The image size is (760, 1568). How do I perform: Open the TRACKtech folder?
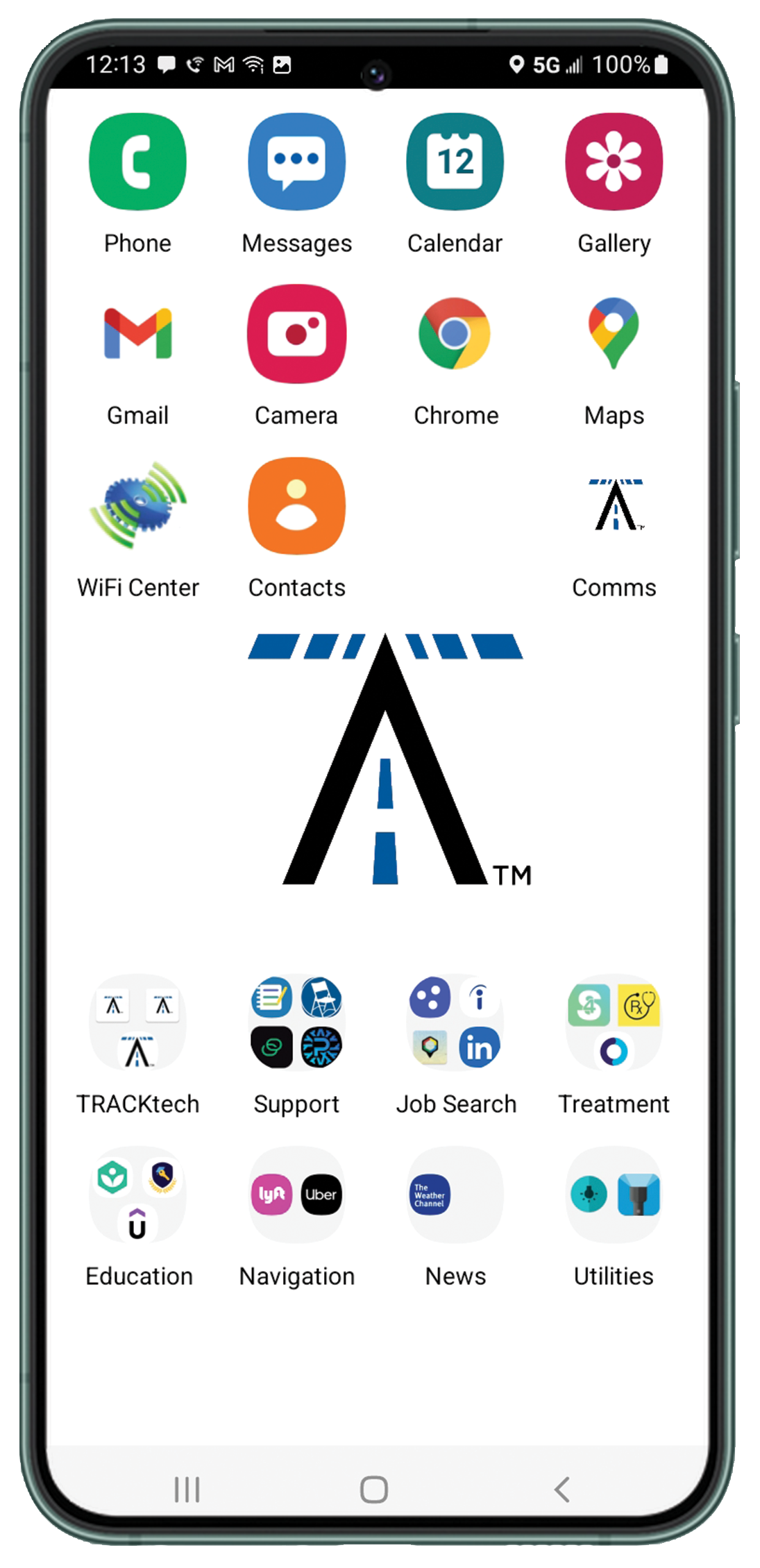pos(137,1022)
